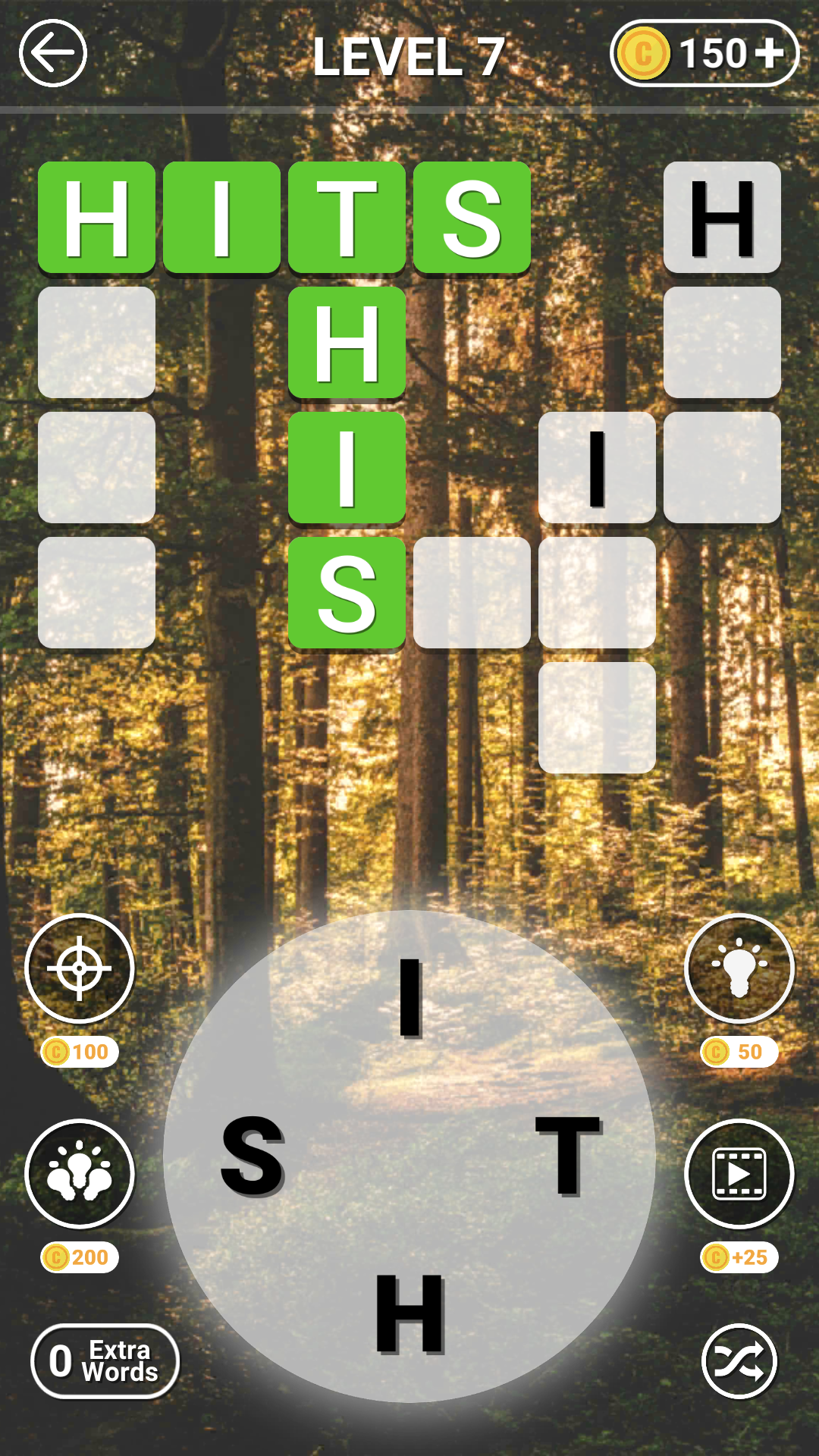Open the Extra Words list

point(105,1361)
